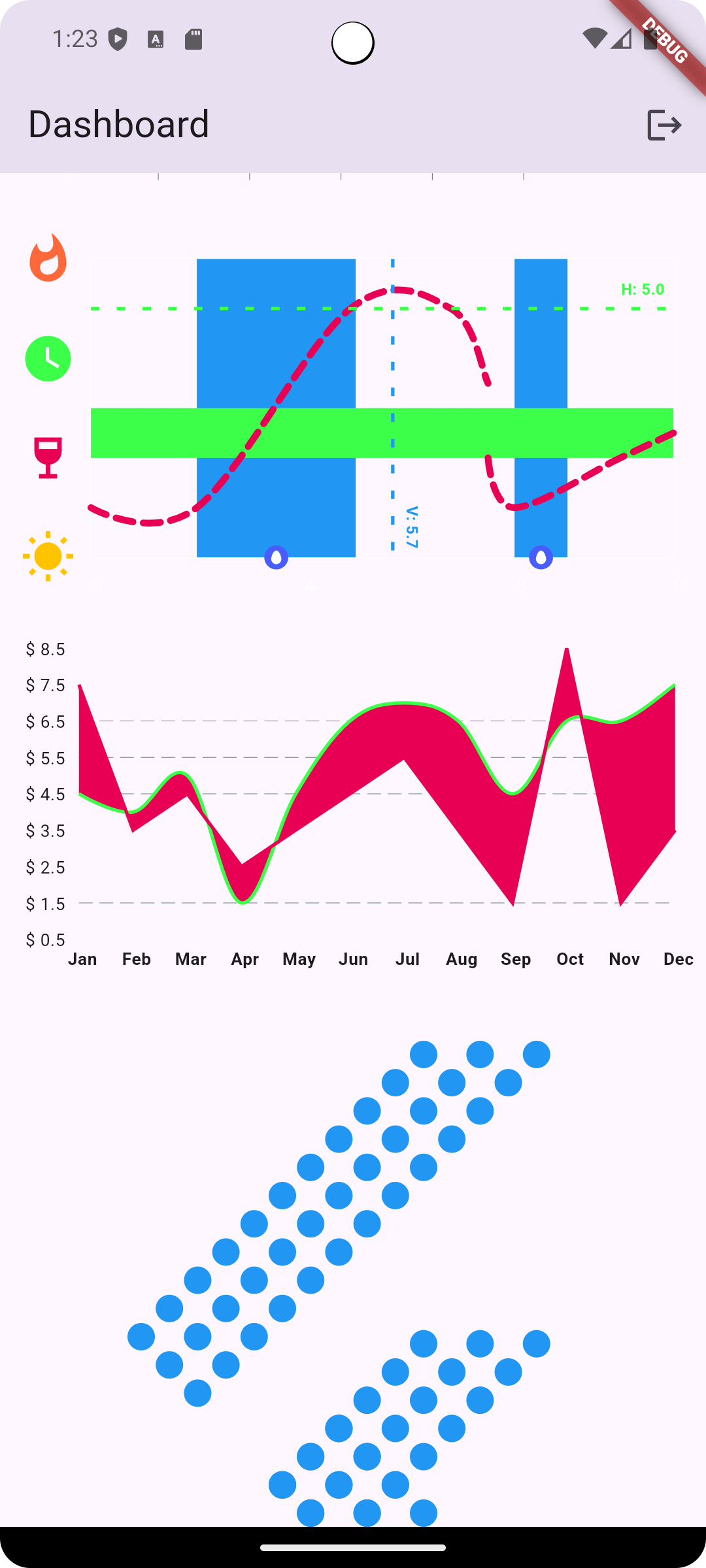This screenshot has height=1568, width=706.
Task: Select the flame icon in the sidebar
Action: click(x=46, y=259)
